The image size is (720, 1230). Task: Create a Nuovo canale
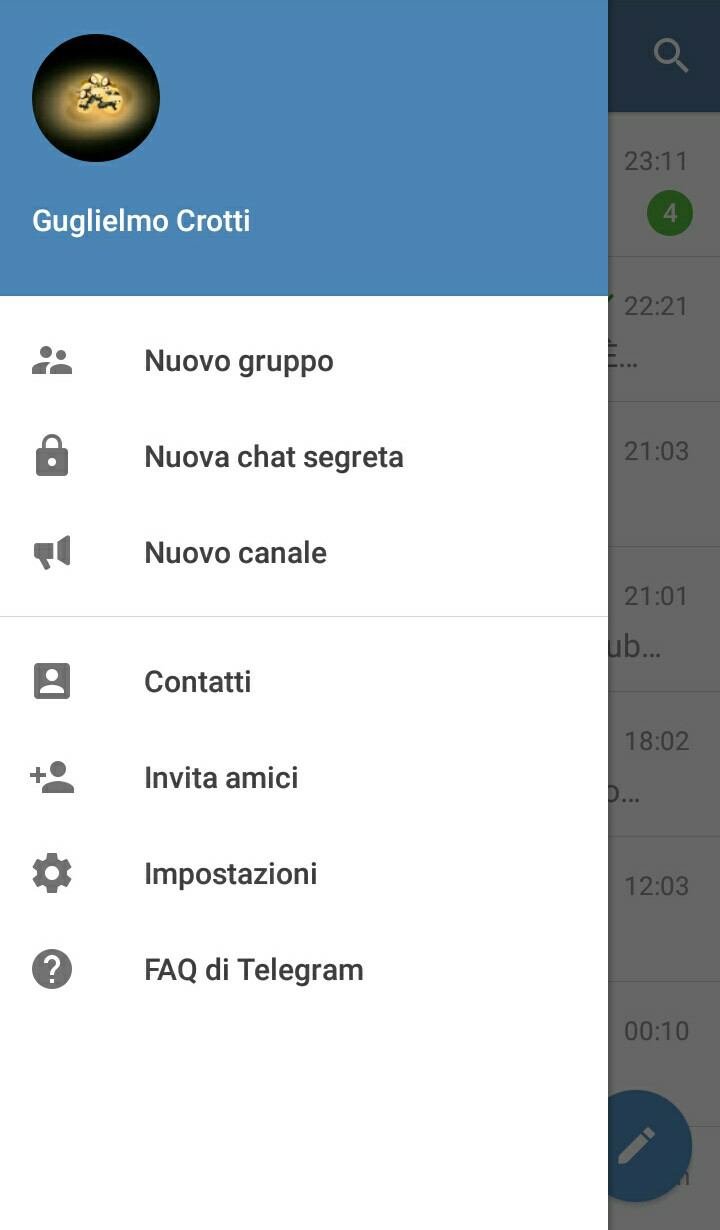304,553
